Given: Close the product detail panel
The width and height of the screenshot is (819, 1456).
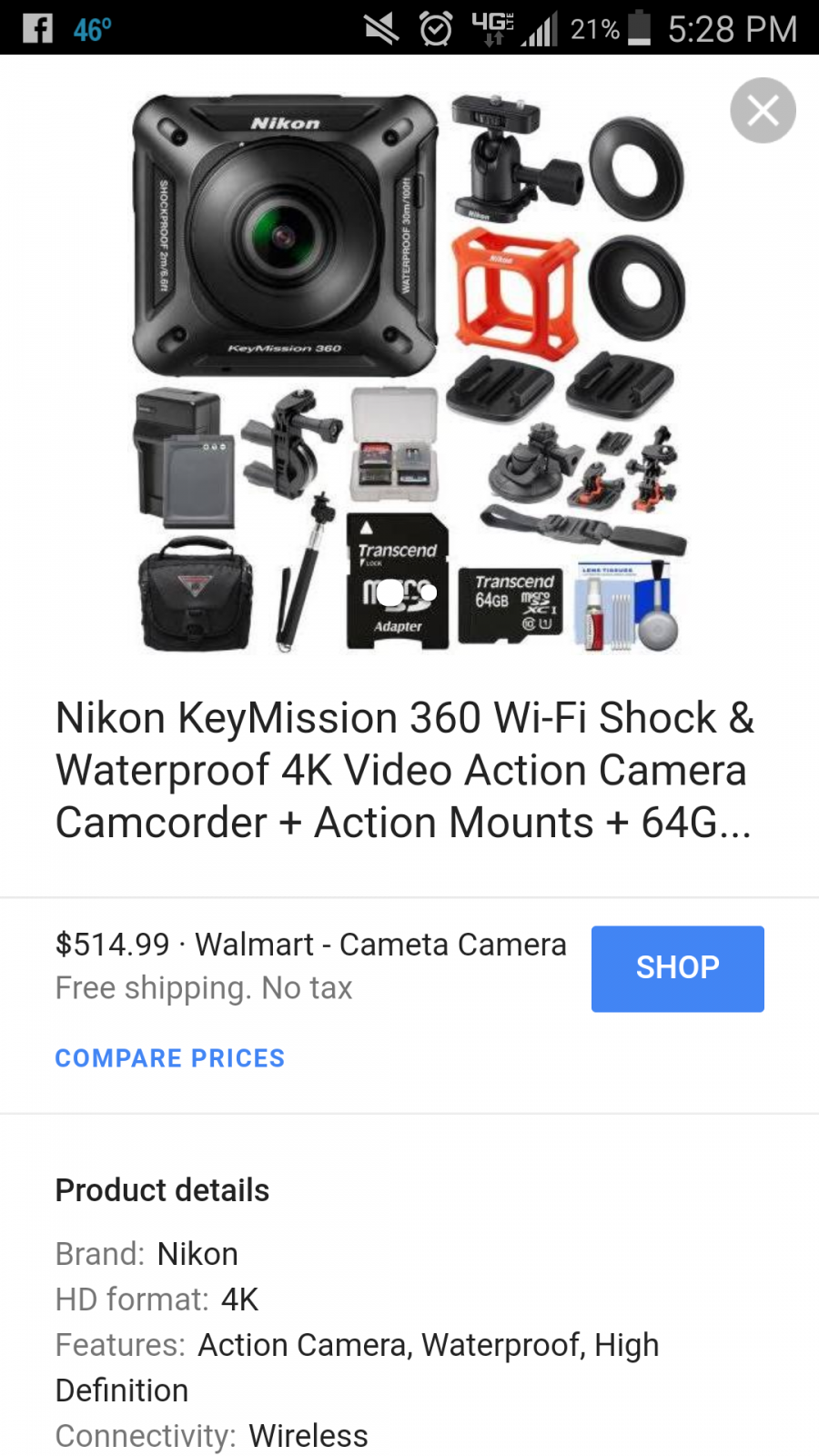Looking at the screenshot, I should (763, 110).
